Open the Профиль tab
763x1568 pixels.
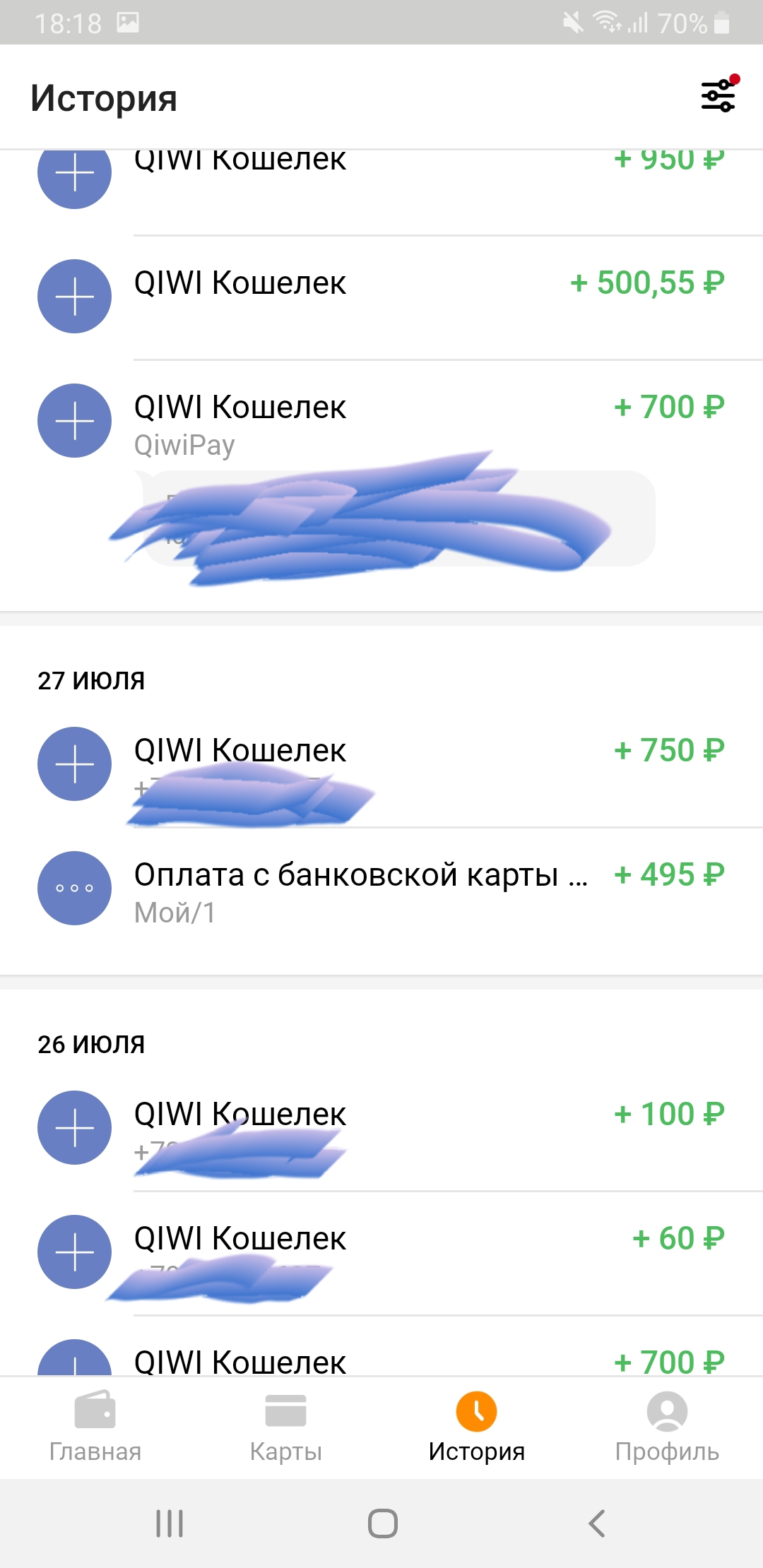(668, 1427)
